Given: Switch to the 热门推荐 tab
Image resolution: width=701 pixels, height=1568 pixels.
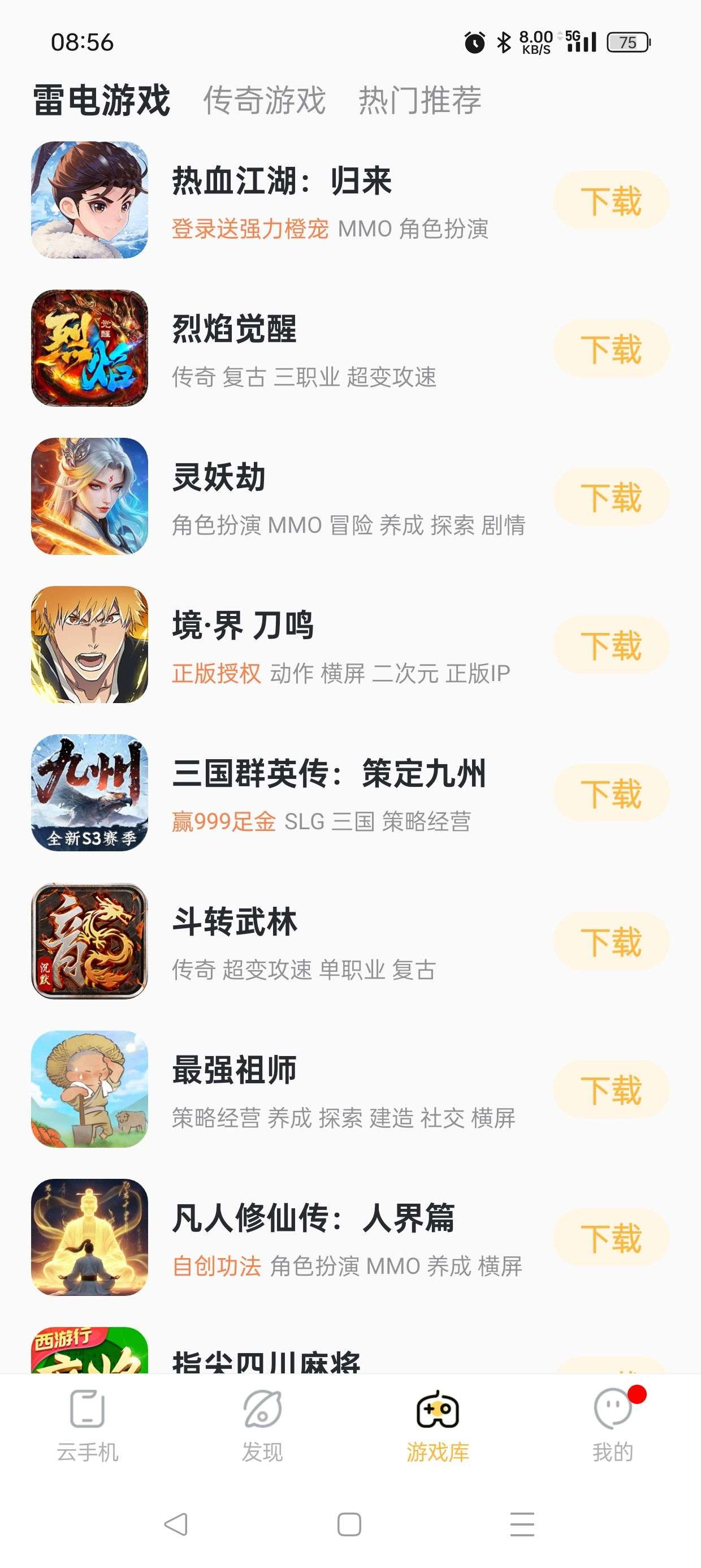Looking at the screenshot, I should pyautogui.click(x=420, y=100).
